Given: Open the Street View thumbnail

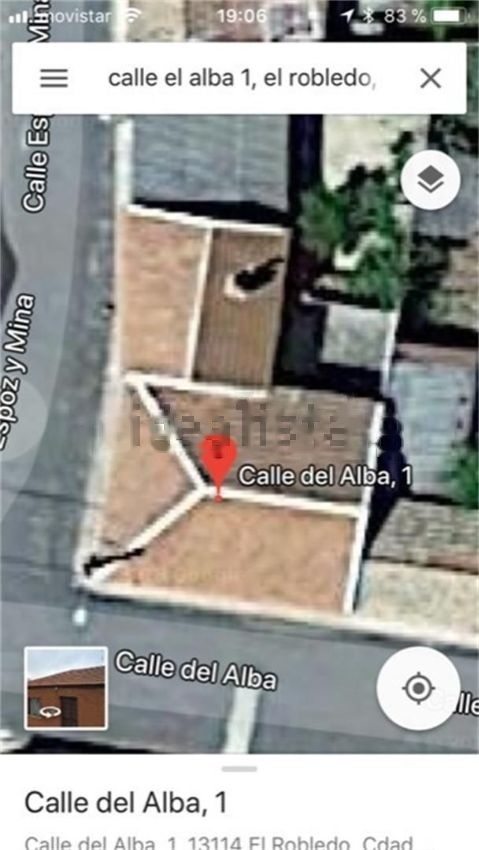Looking at the screenshot, I should (x=66, y=688).
